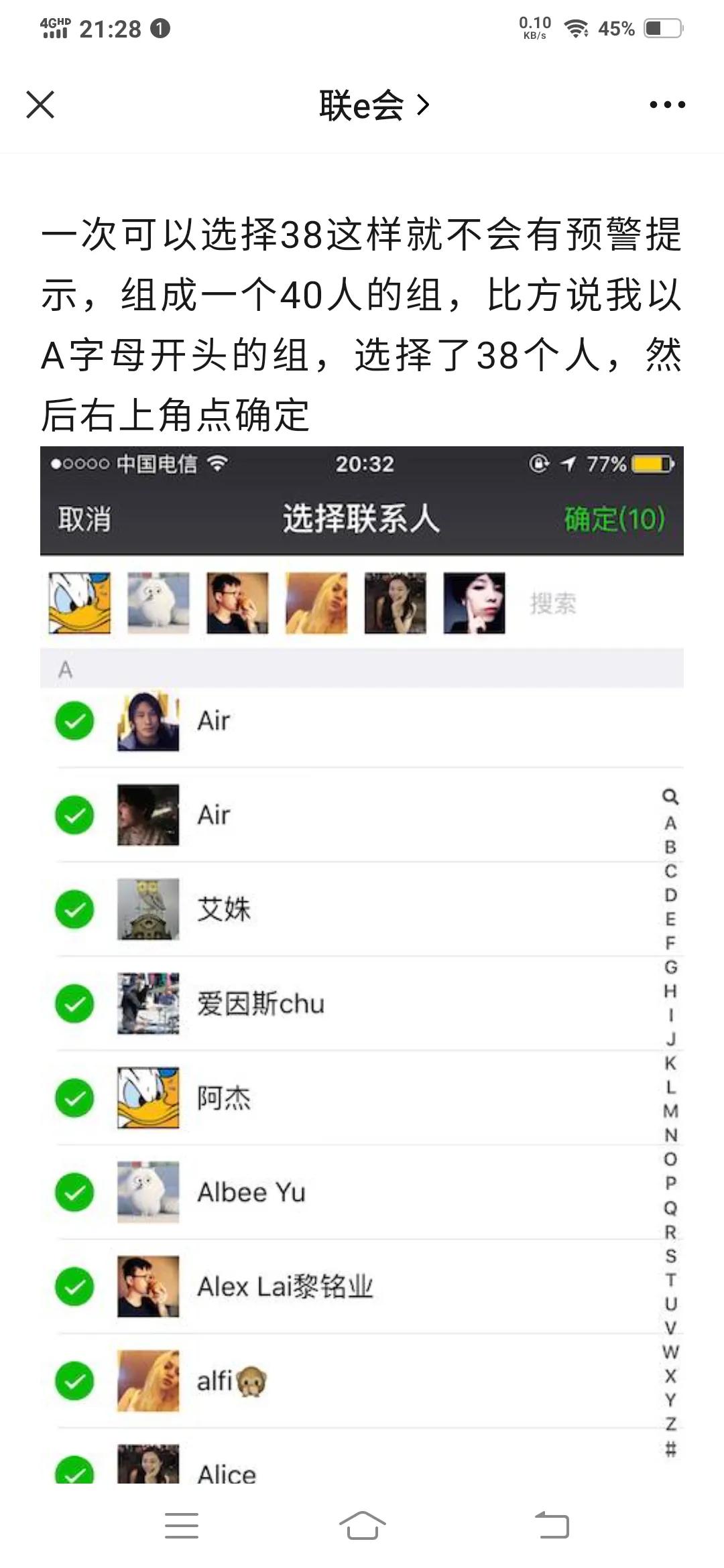Close the article with the X icon
Screen dimensions: 724x1568
coord(42,104)
